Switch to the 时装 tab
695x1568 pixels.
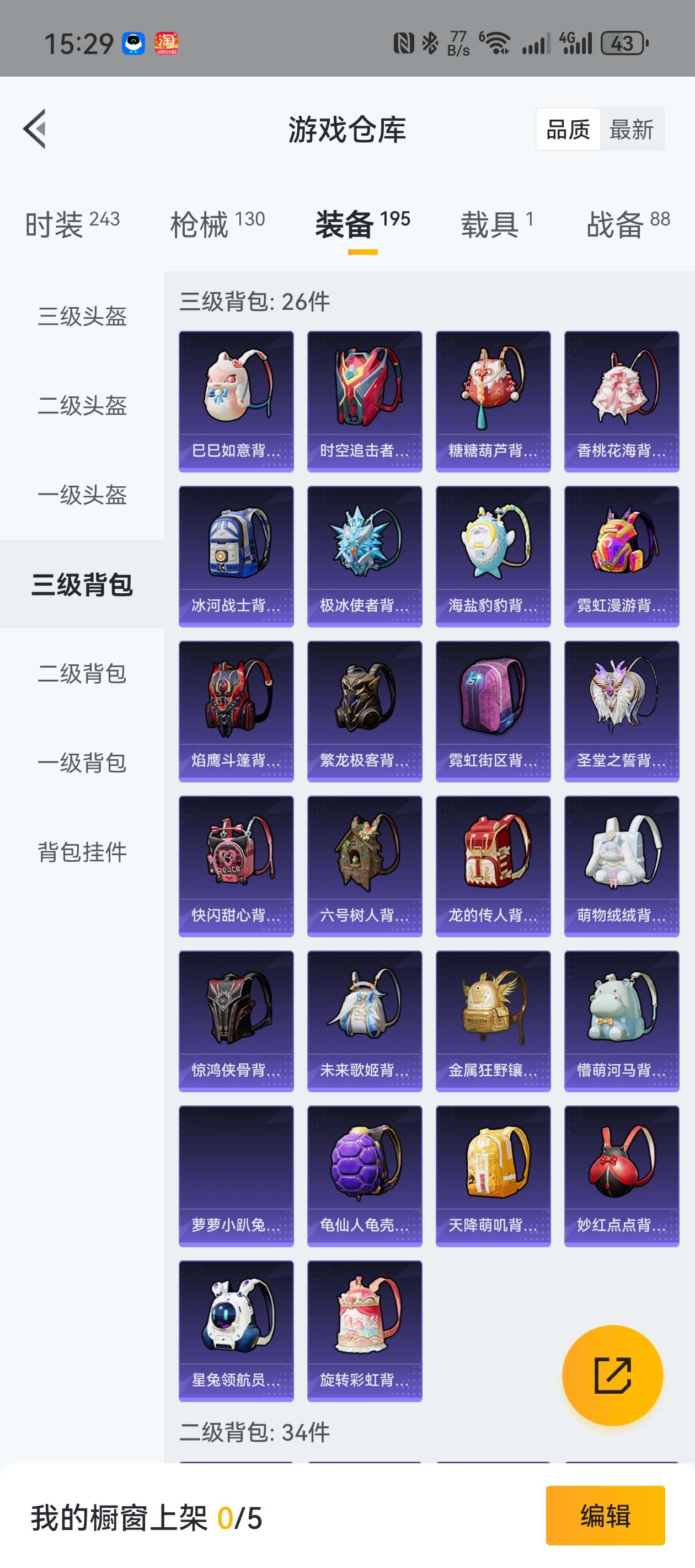pyautogui.click(x=72, y=224)
